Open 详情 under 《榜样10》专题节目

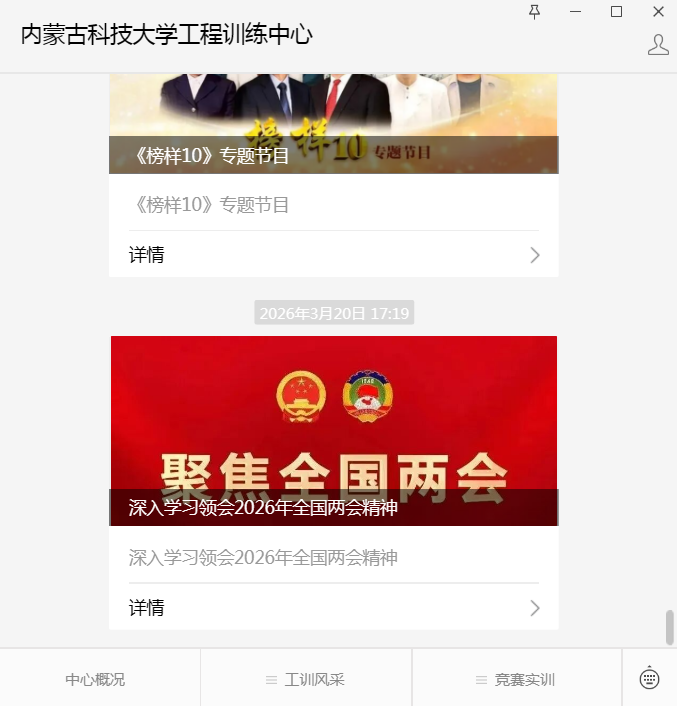(333, 255)
